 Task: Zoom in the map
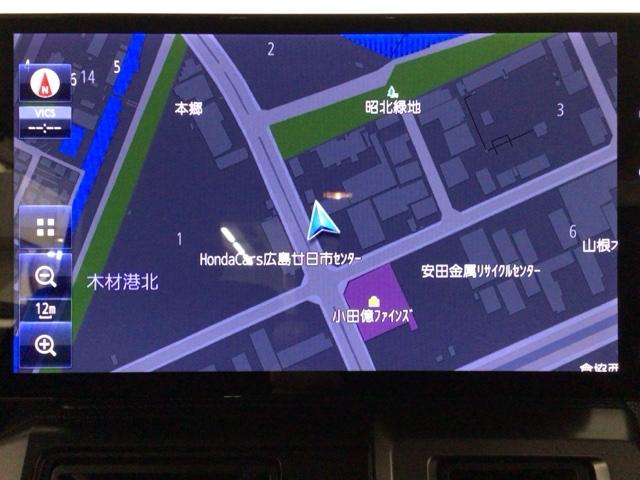click(x=45, y=345)
